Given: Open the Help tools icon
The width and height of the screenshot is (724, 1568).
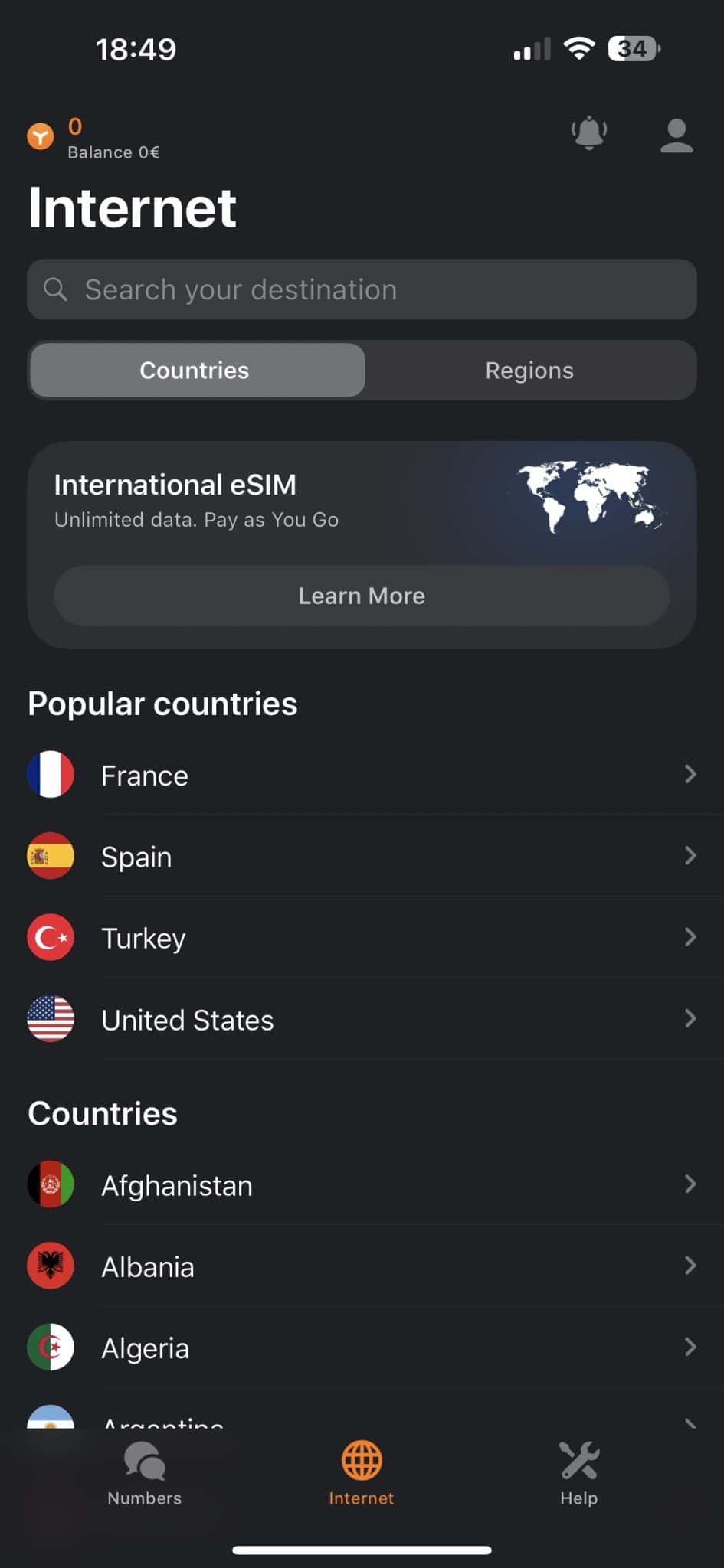Looking at the screenshot, I should pyautogui.click(x=578, y=1460).
